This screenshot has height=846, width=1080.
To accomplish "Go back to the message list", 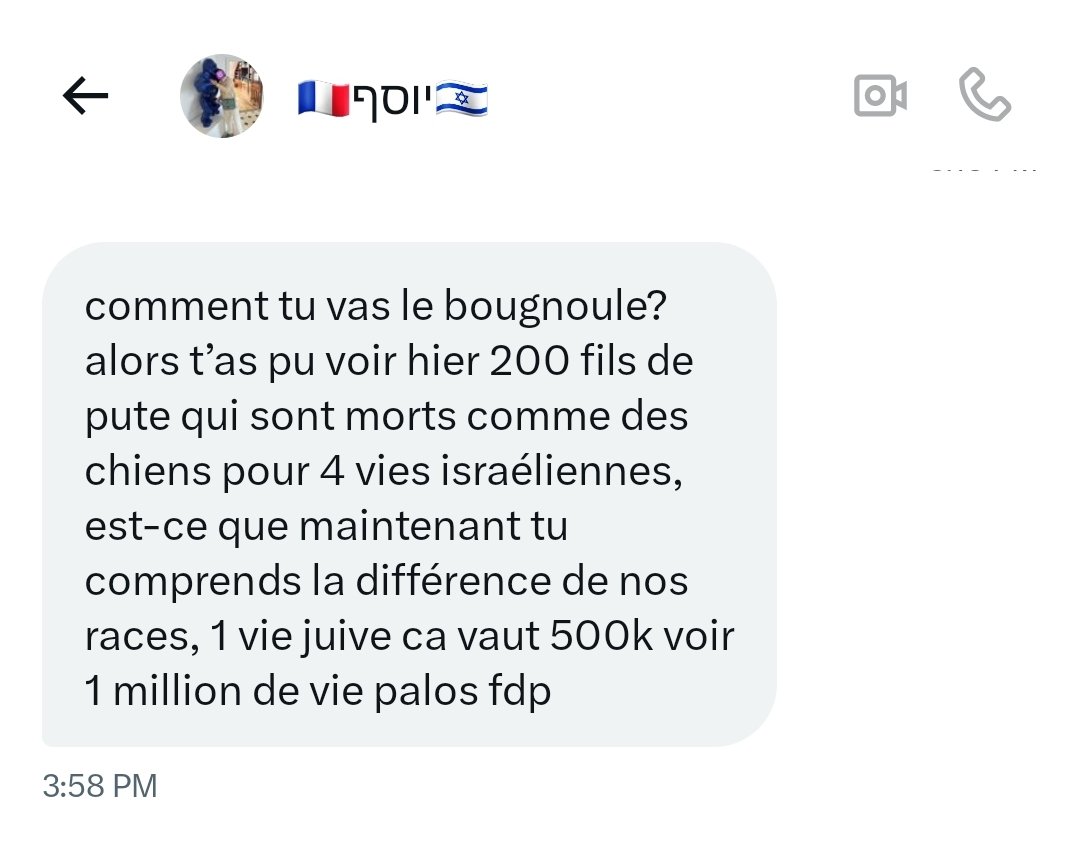I will click(x=85, y=96).
